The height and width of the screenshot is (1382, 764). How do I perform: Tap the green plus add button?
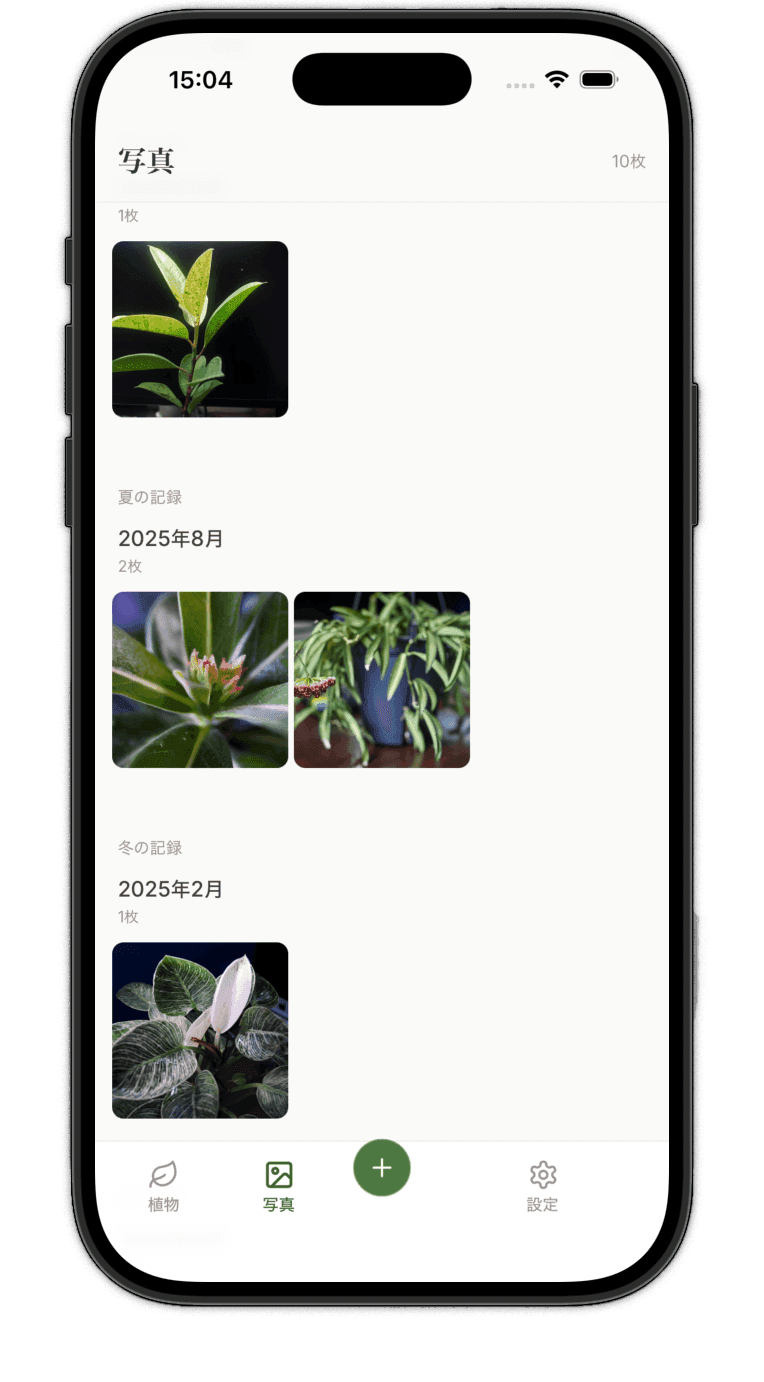[382, 1168]
